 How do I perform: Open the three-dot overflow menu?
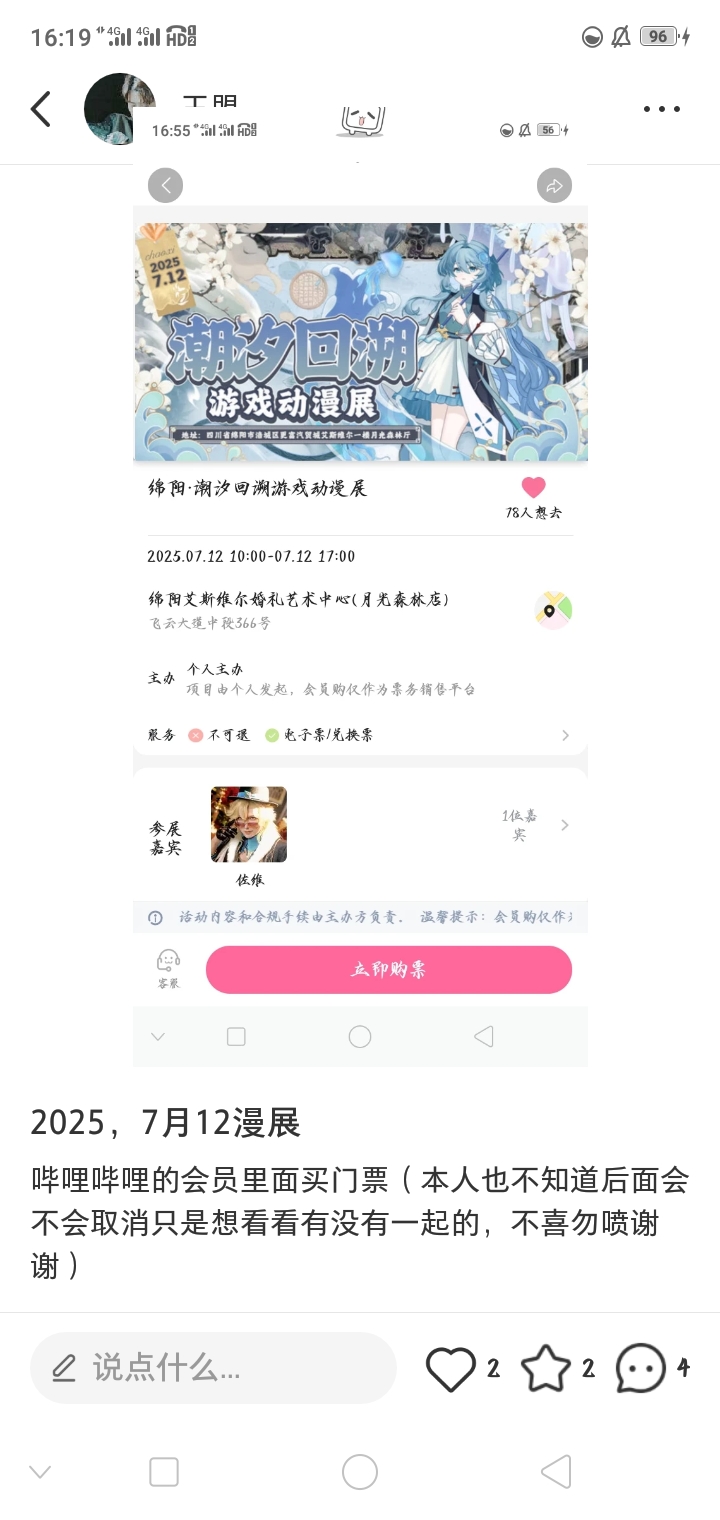(662, 109)
